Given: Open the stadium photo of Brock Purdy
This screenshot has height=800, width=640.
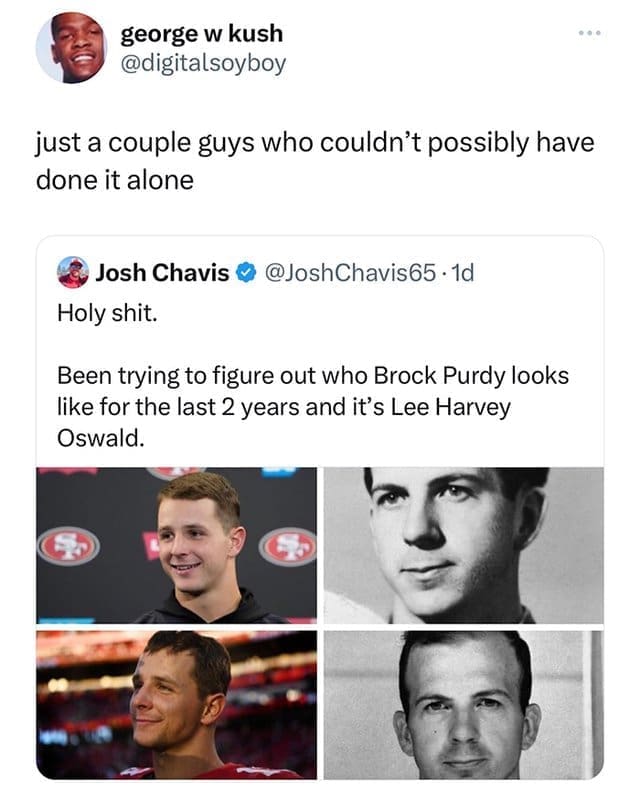Looking at the screenshot, I should click(176, 704).
